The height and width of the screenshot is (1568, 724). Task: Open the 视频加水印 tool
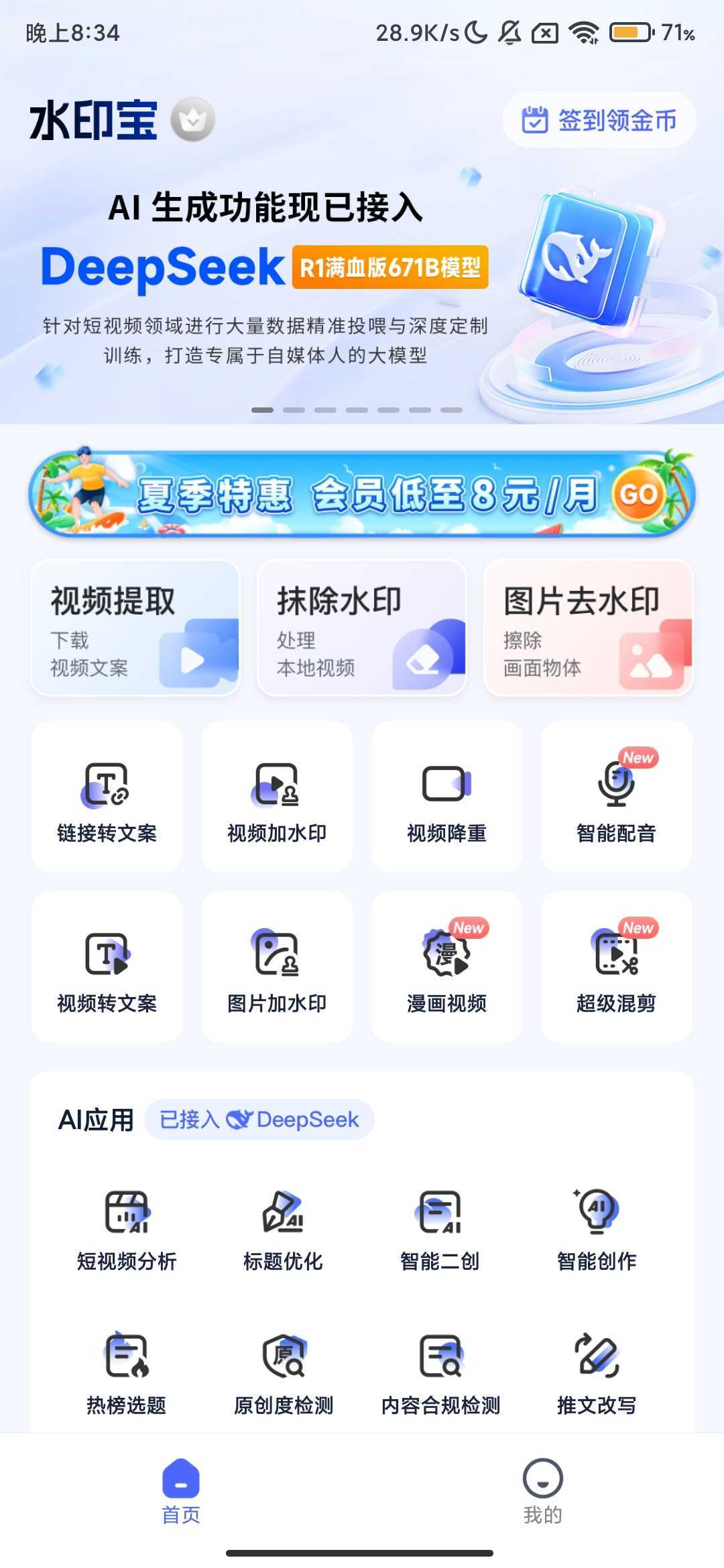(277, 797)
